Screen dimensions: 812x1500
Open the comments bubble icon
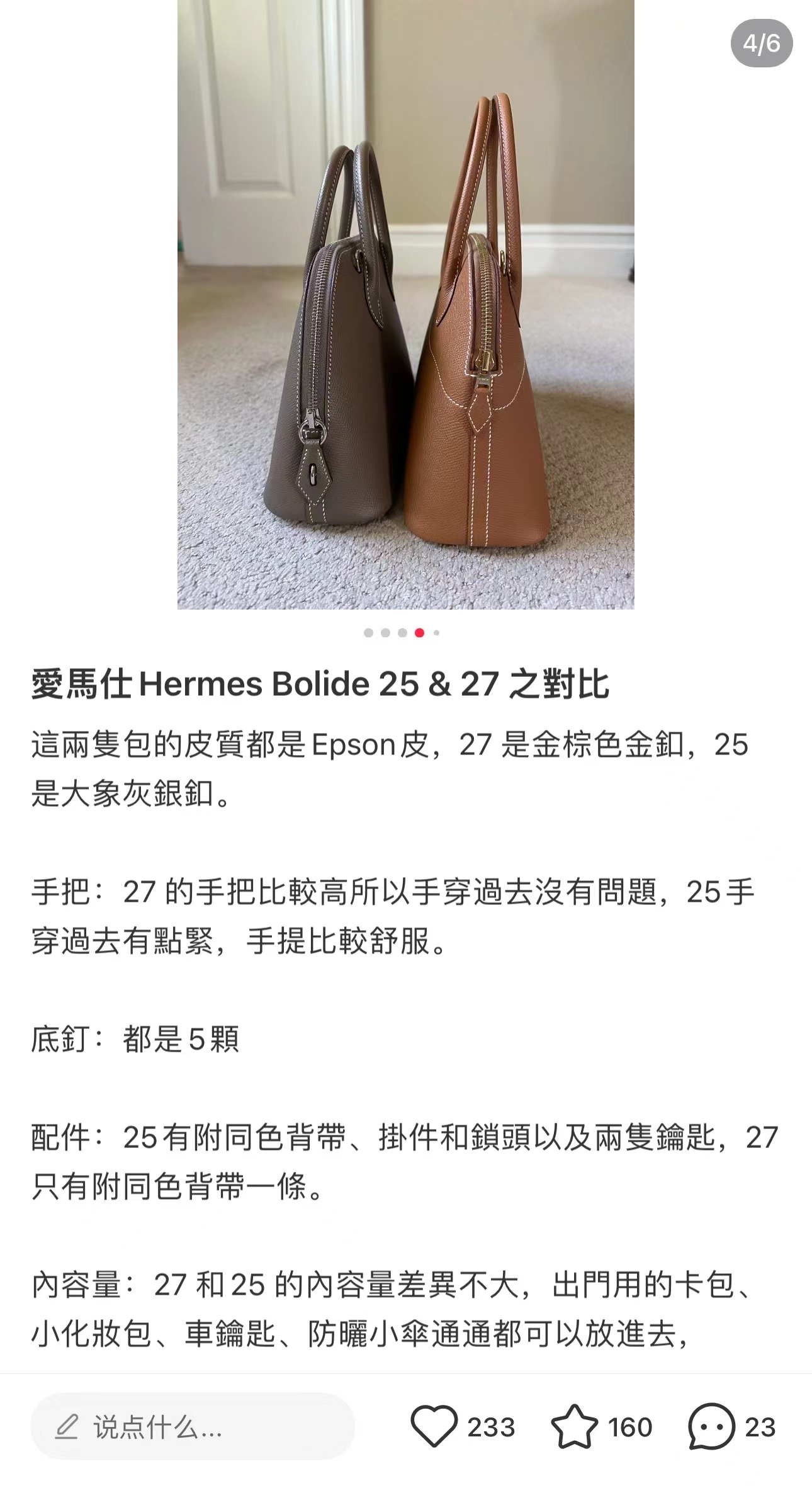click(712, 1426)
